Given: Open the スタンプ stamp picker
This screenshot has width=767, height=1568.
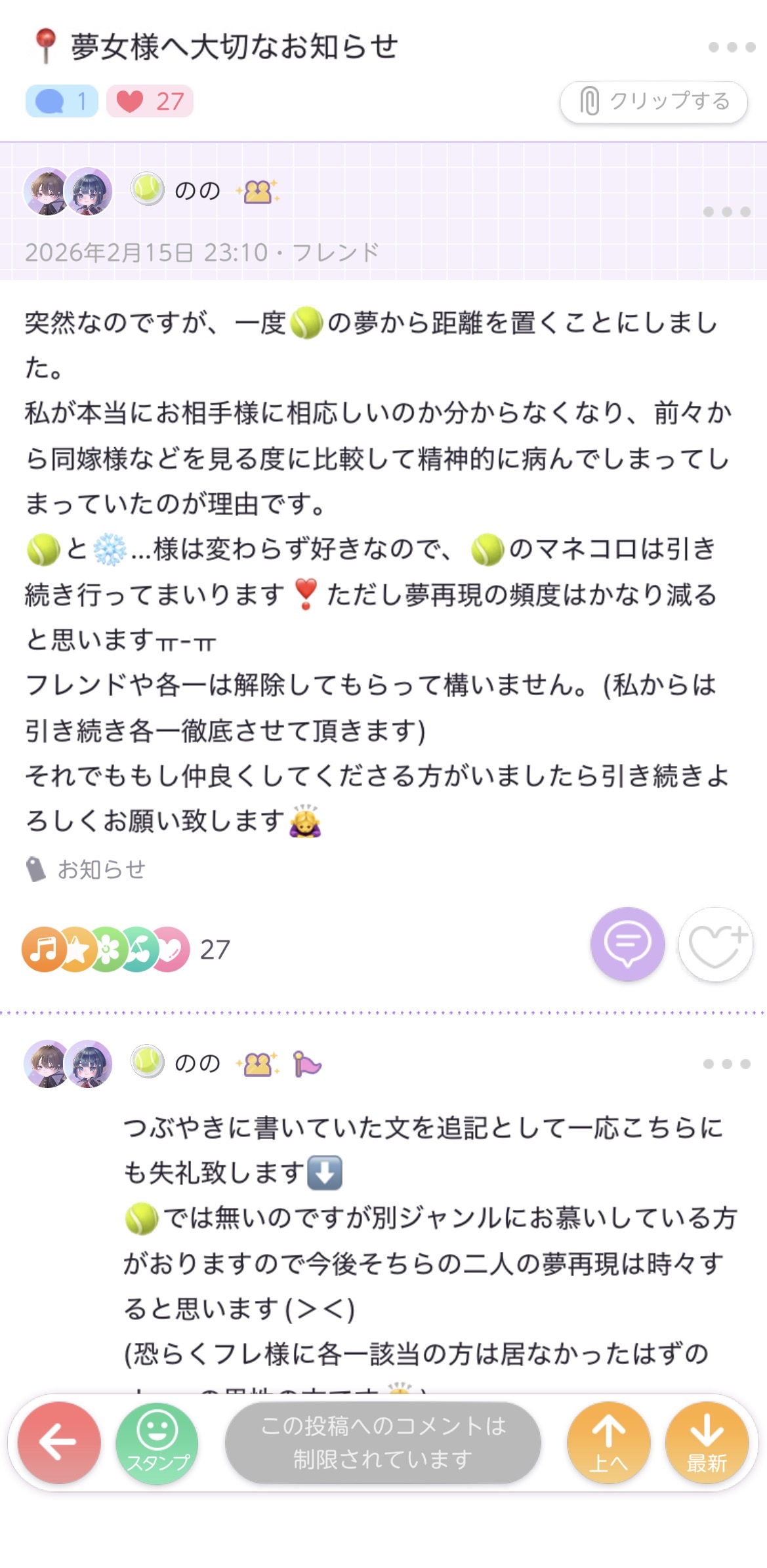Looking at the screenshot, I should pyautogui.click(x=157, y=1442).
